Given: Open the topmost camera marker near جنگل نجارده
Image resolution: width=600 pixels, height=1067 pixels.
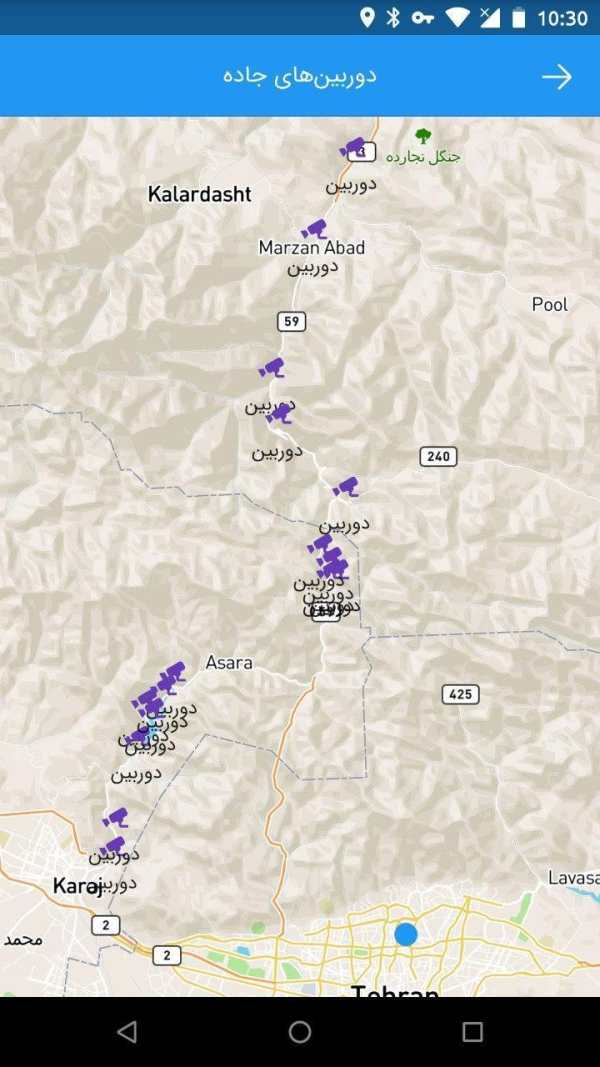Looking at the screenshot, I should click(353, 147).
